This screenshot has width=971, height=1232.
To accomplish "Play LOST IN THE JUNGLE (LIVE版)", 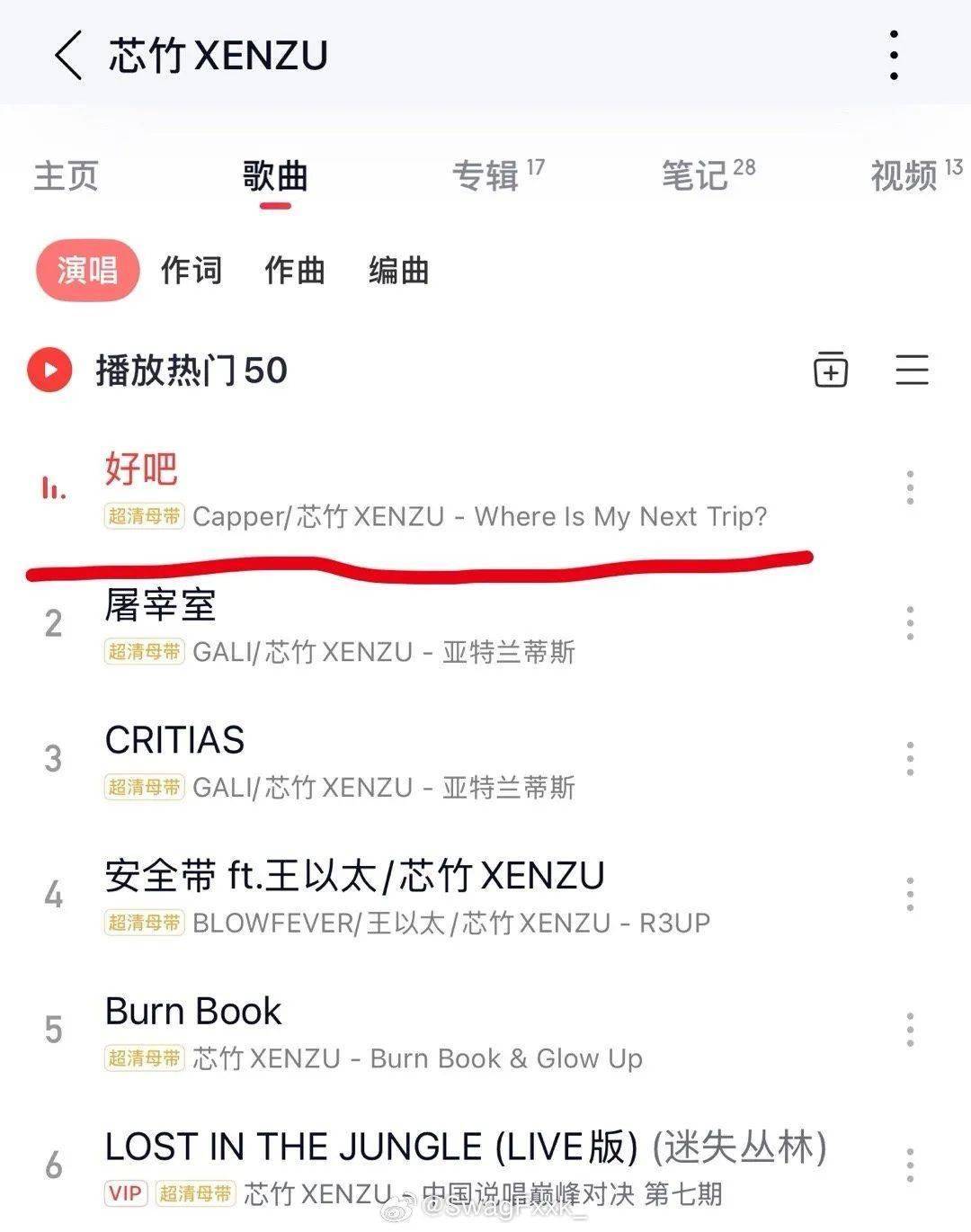I will click(x=450, y=1165).
